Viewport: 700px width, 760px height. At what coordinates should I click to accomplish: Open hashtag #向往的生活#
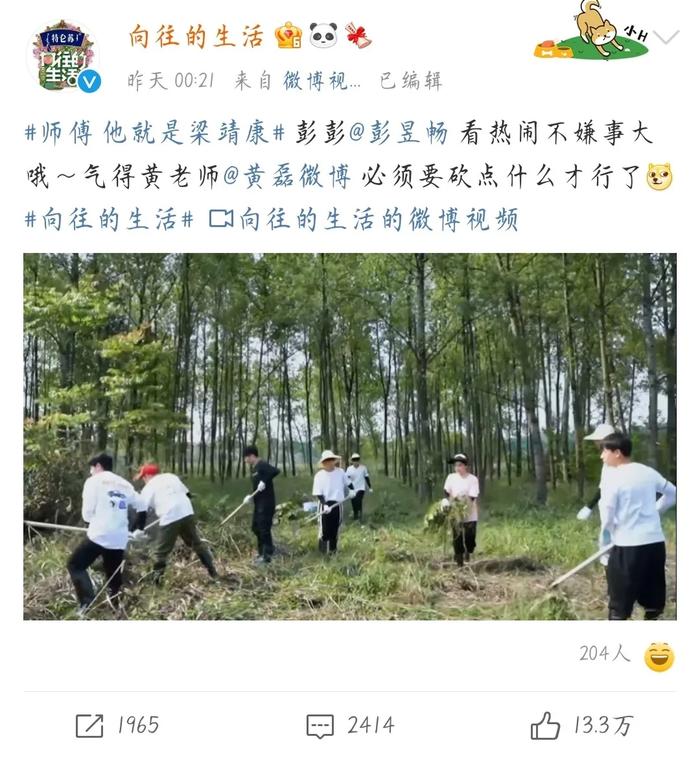pyautogui.click(x=108, y=220)
